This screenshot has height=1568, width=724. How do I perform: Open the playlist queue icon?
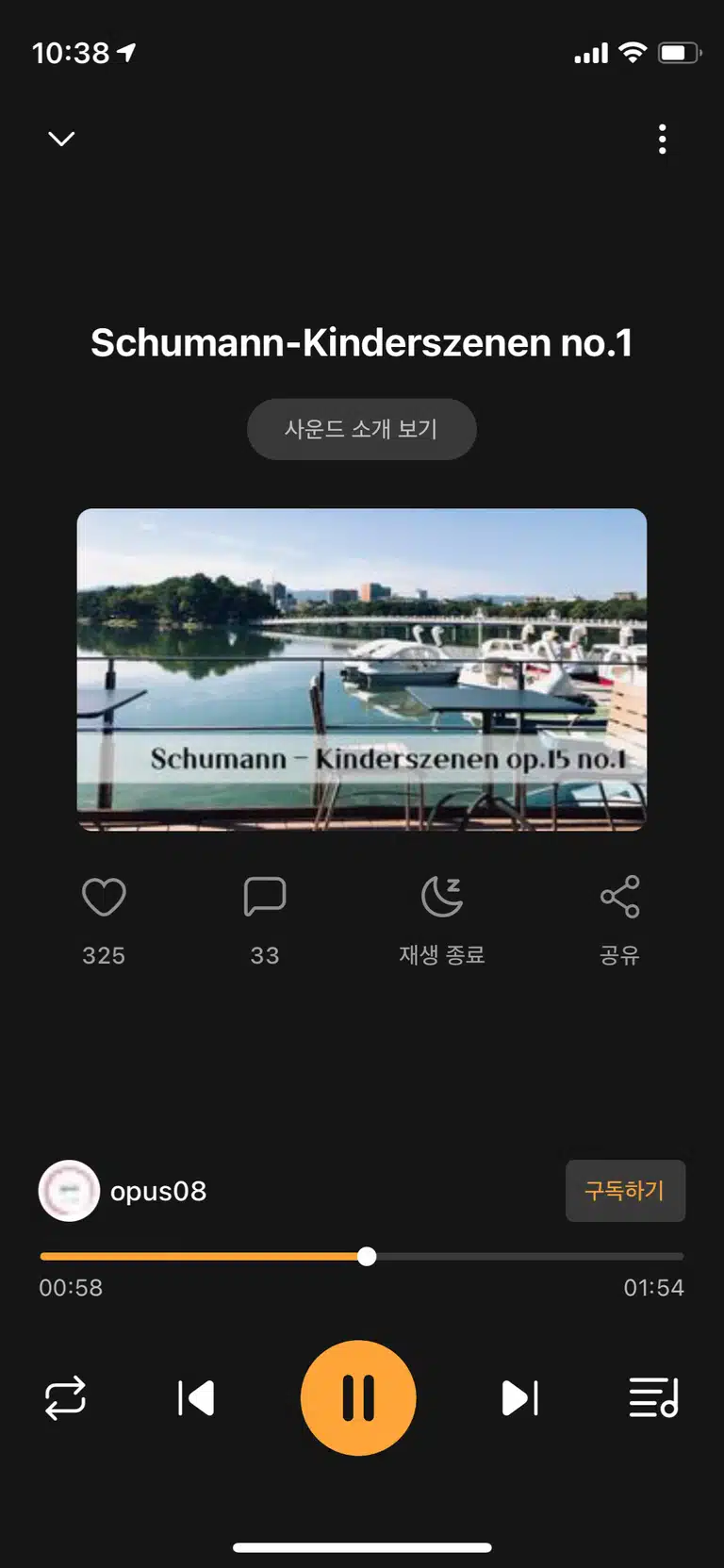click(653, 1398)
